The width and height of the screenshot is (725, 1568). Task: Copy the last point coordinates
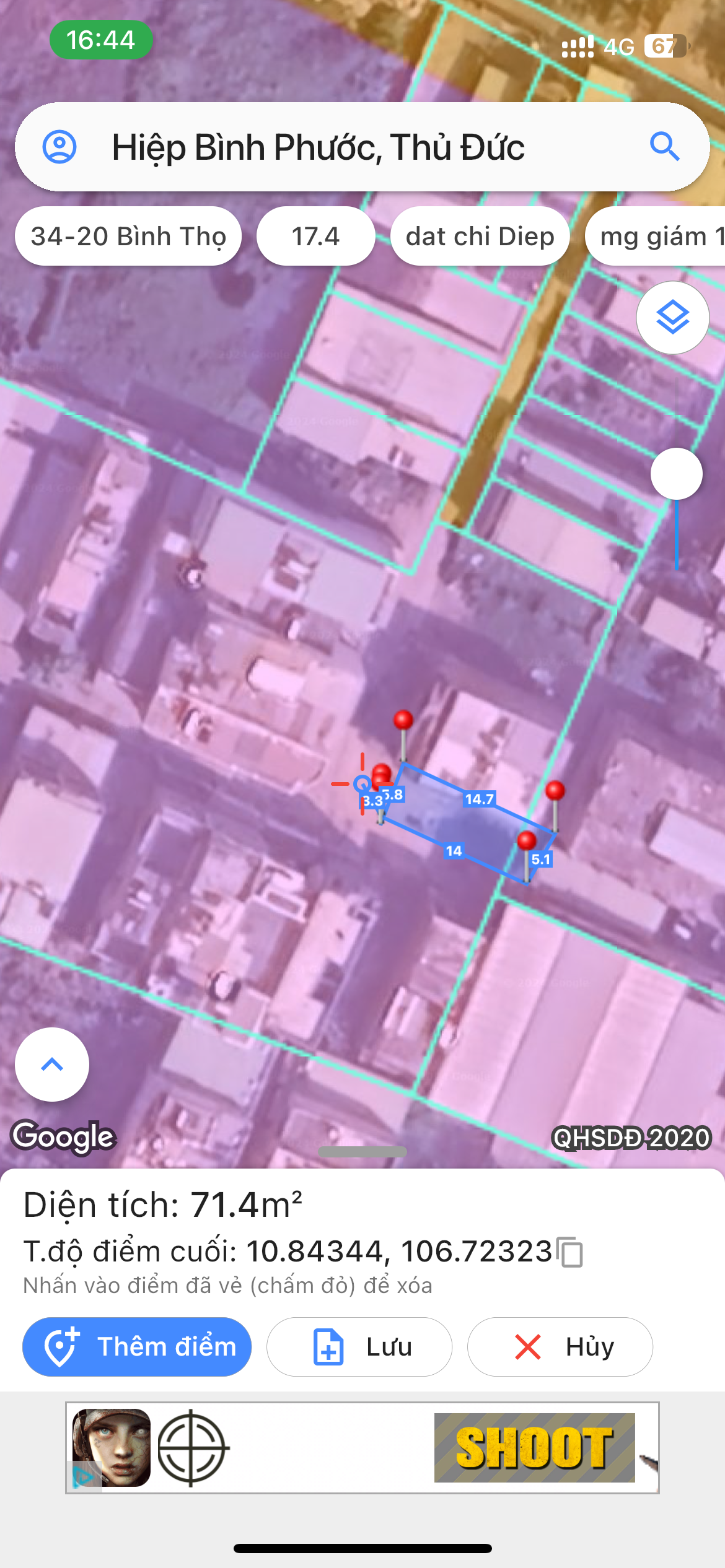(x=570, y=1252)
